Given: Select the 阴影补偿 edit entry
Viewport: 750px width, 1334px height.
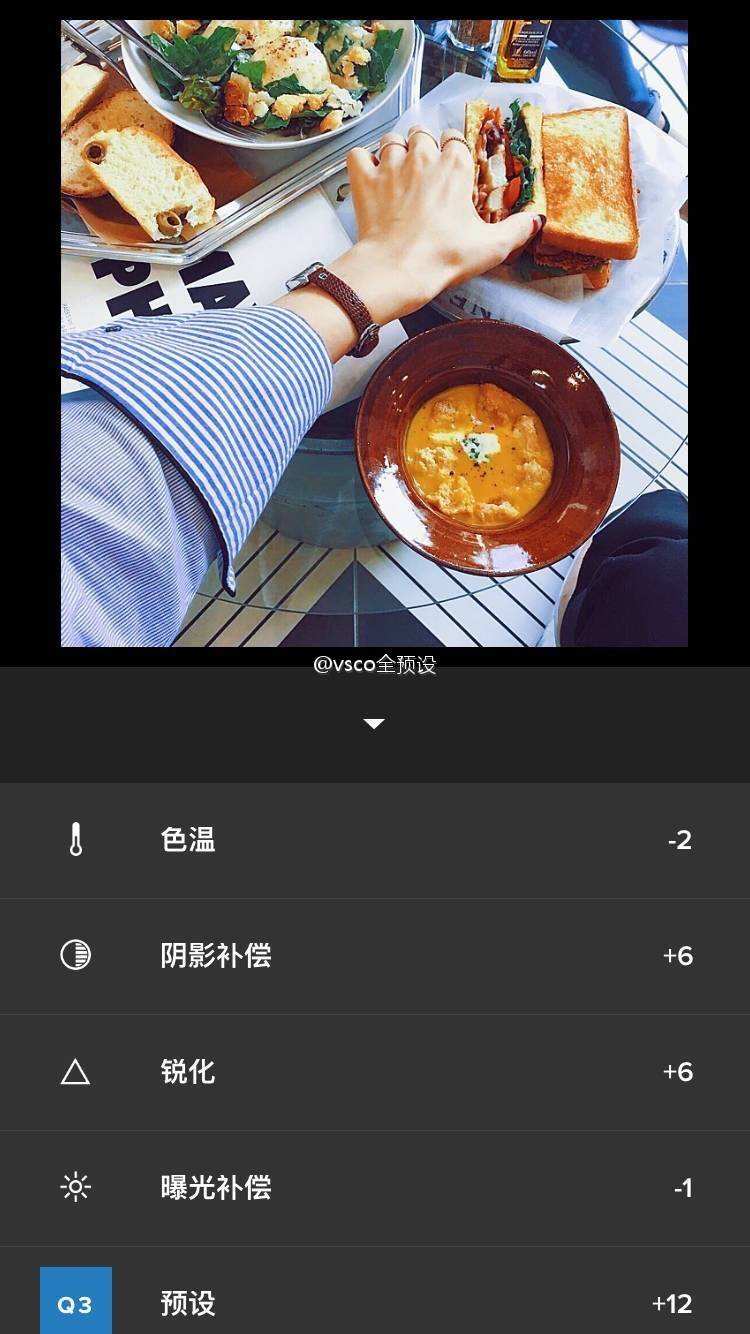Looking at the screenshot, I should click(x=375, y=956).
